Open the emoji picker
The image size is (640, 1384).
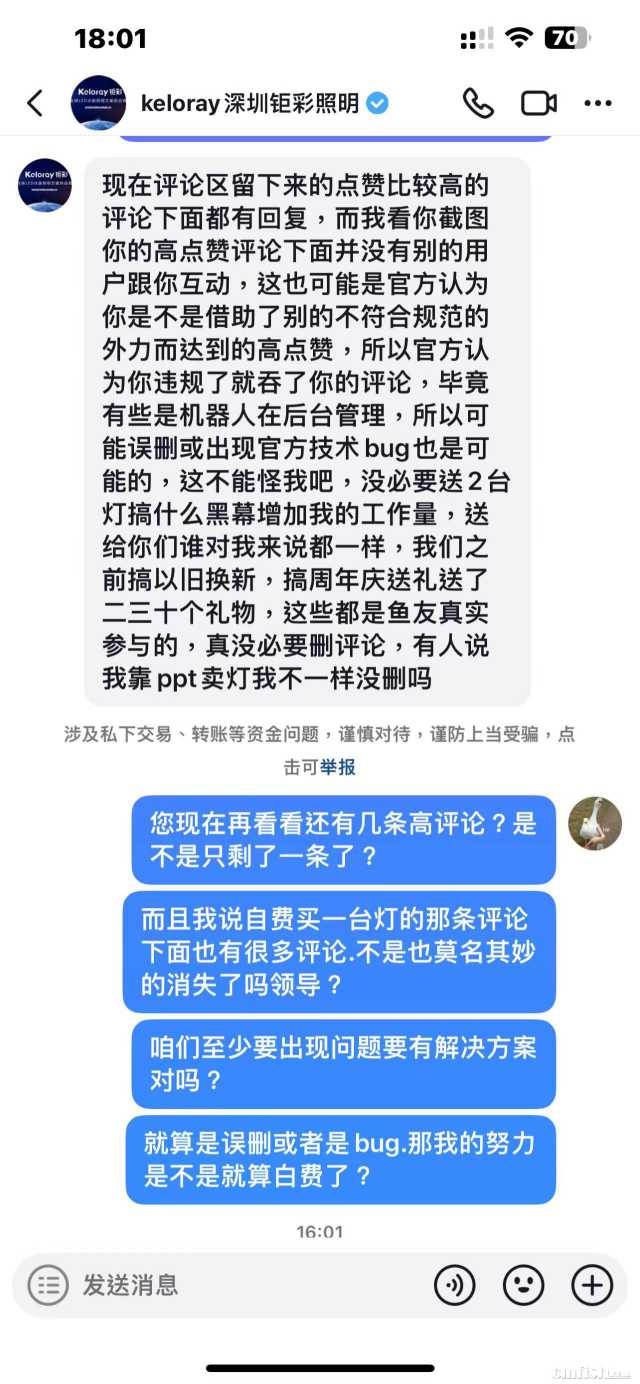click(x=523, y=1285)
